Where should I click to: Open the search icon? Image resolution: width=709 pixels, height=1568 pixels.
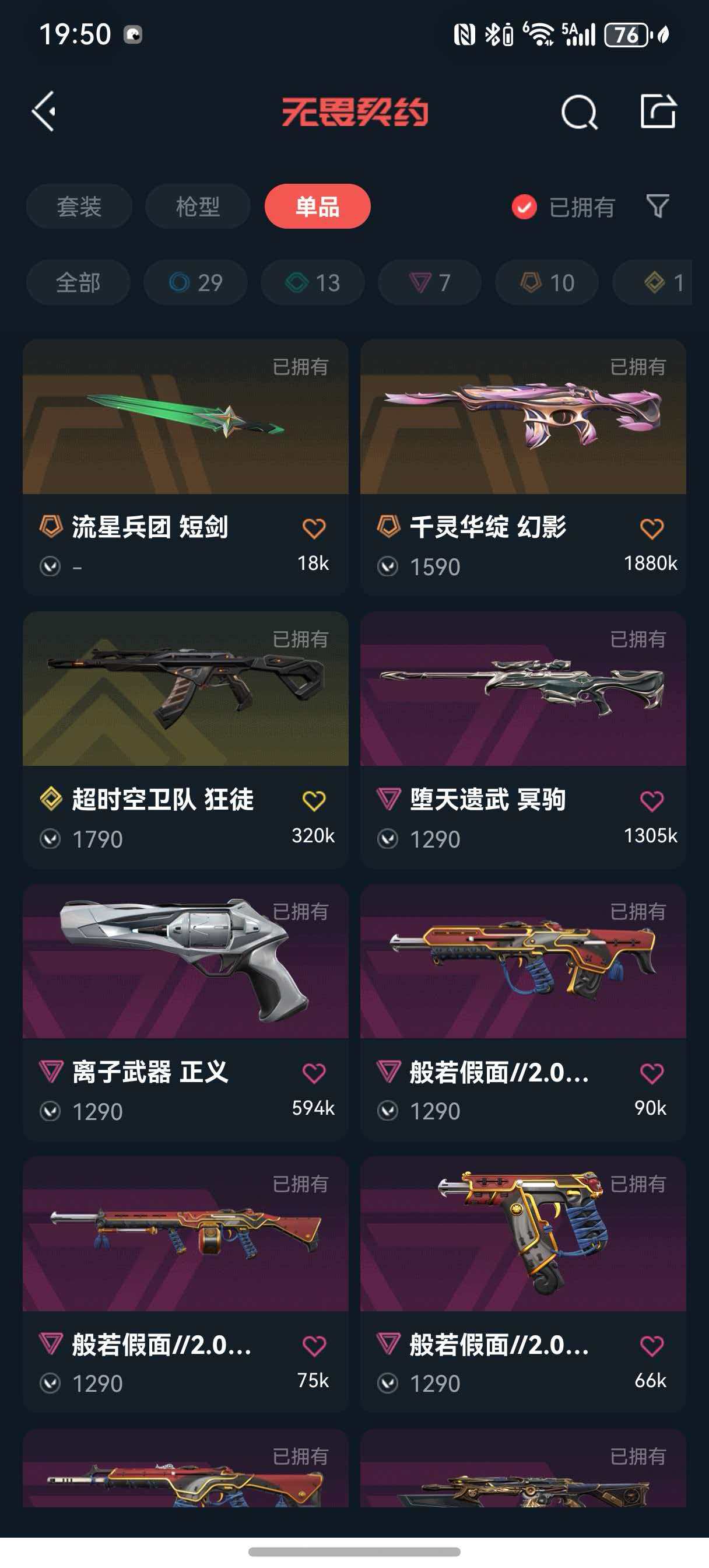(579, 112)
